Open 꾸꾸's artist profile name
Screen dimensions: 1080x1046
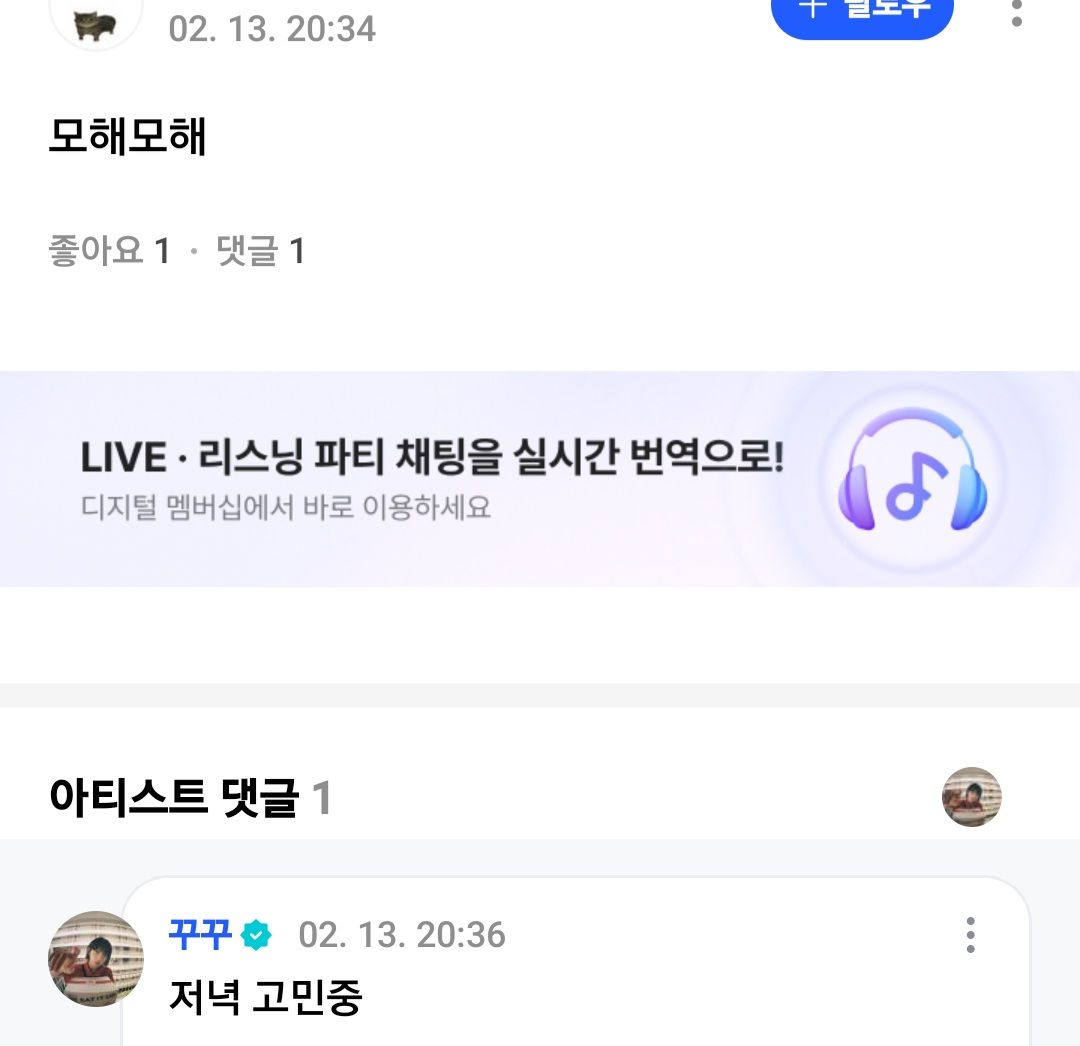[x=201, y=935]
